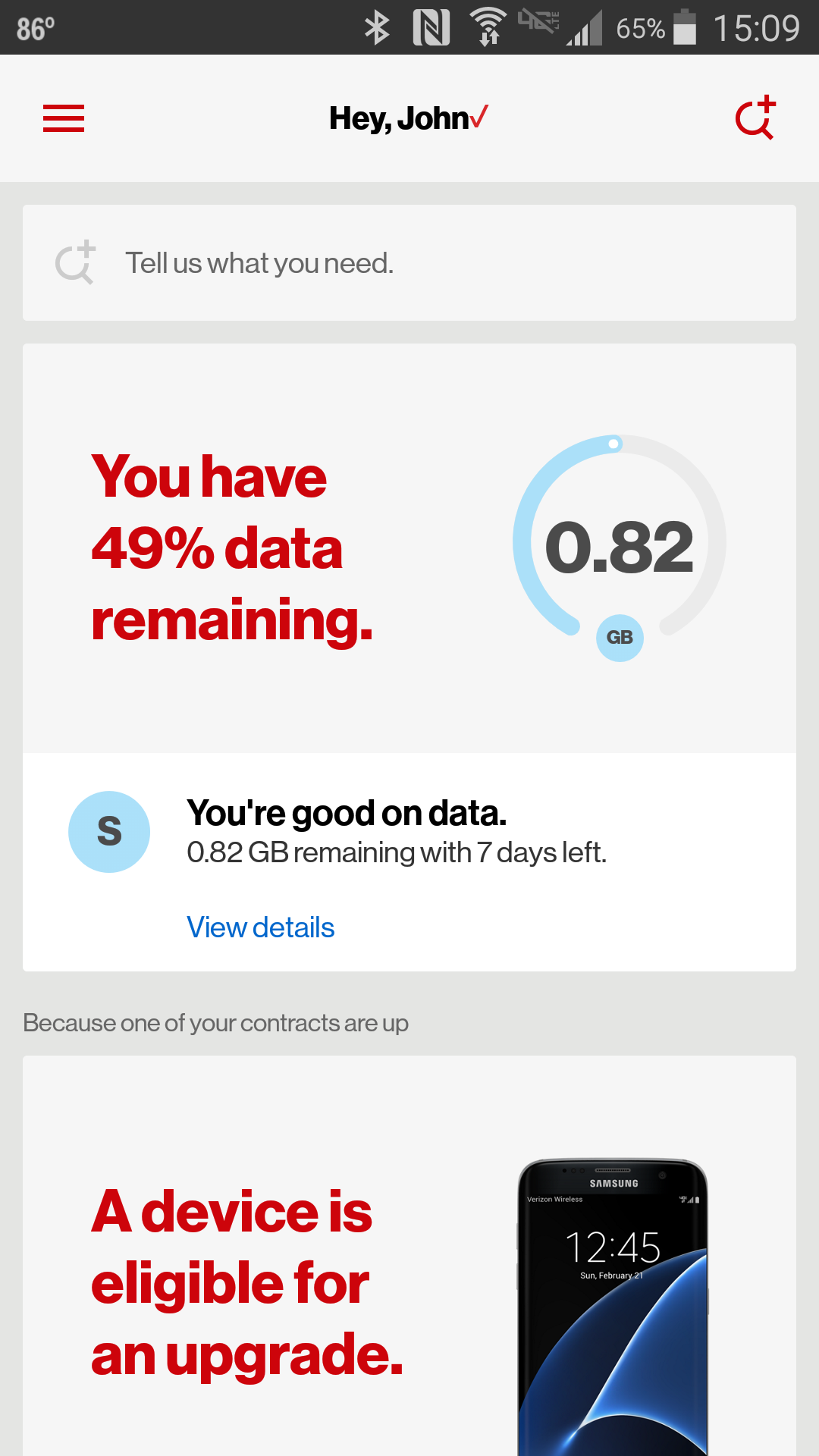This screenshot has width=819, height=1456.
Task: Tap the 'Tell us what you need' field
Action: click(409, 263)
